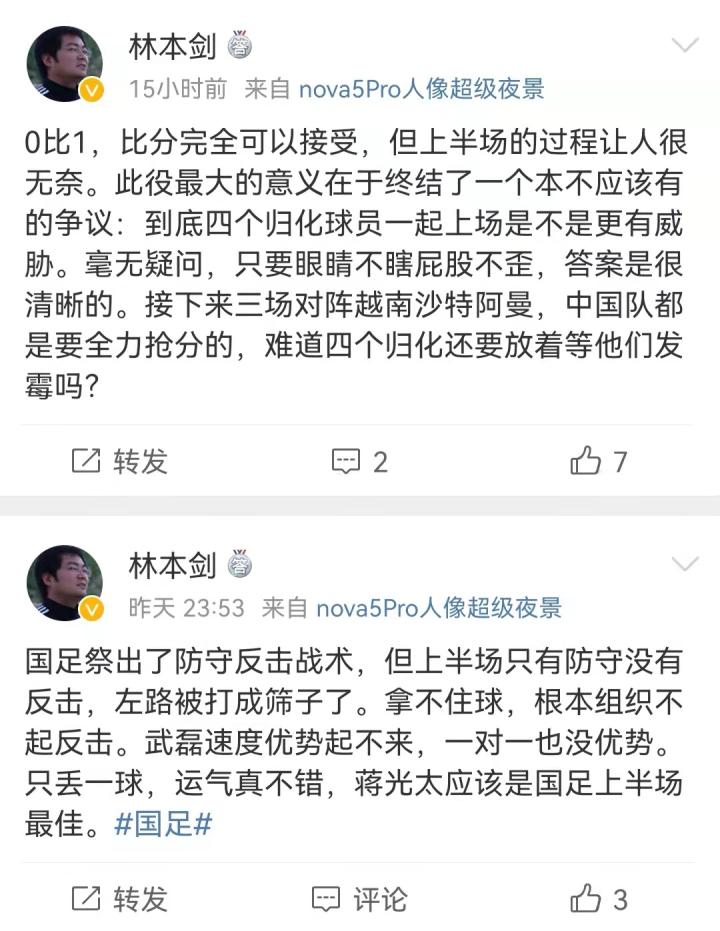Image resolution: width=720 pixels, height=931 pixels.
Task: Open 林本剑's avatar on the 昨天 23:53 post
Action: pos(64,583)
